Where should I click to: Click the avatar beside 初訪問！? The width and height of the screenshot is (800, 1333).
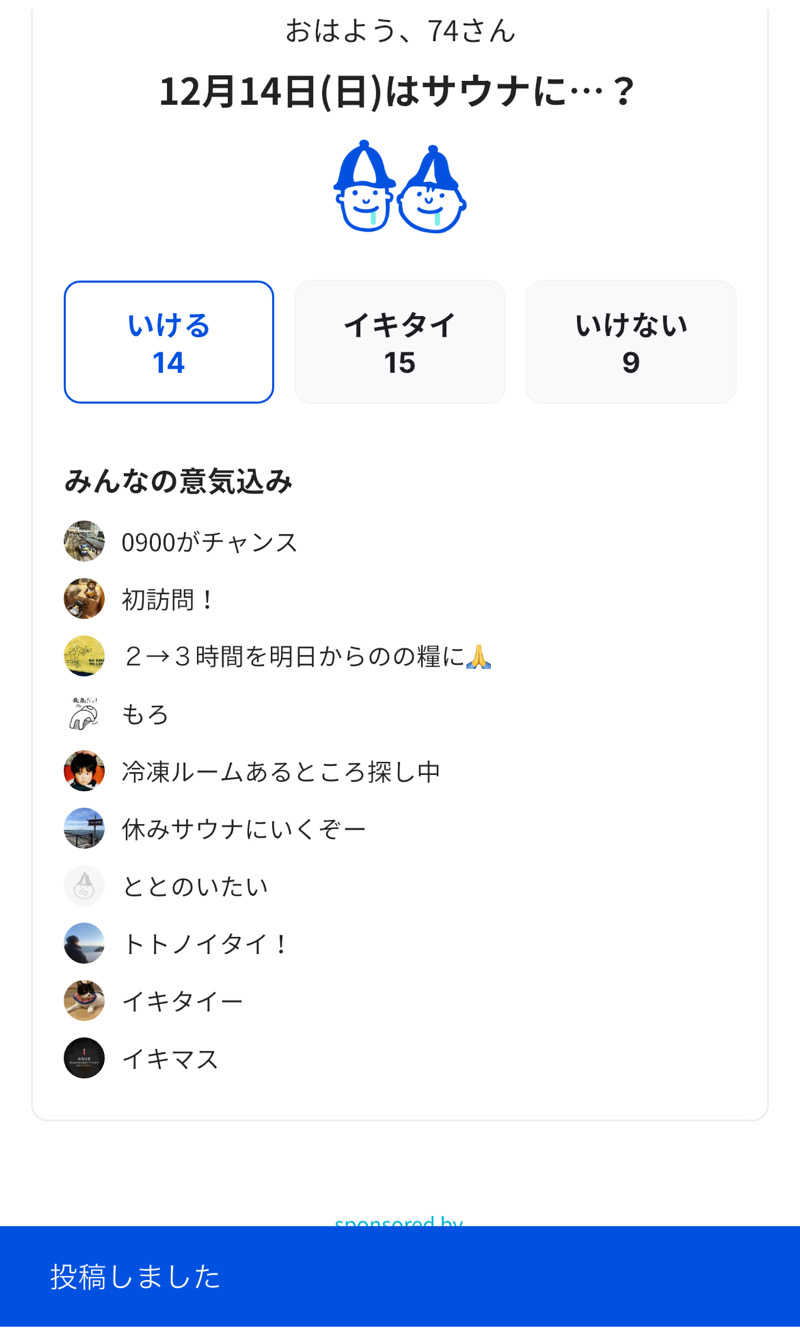[x=84, y=599]
